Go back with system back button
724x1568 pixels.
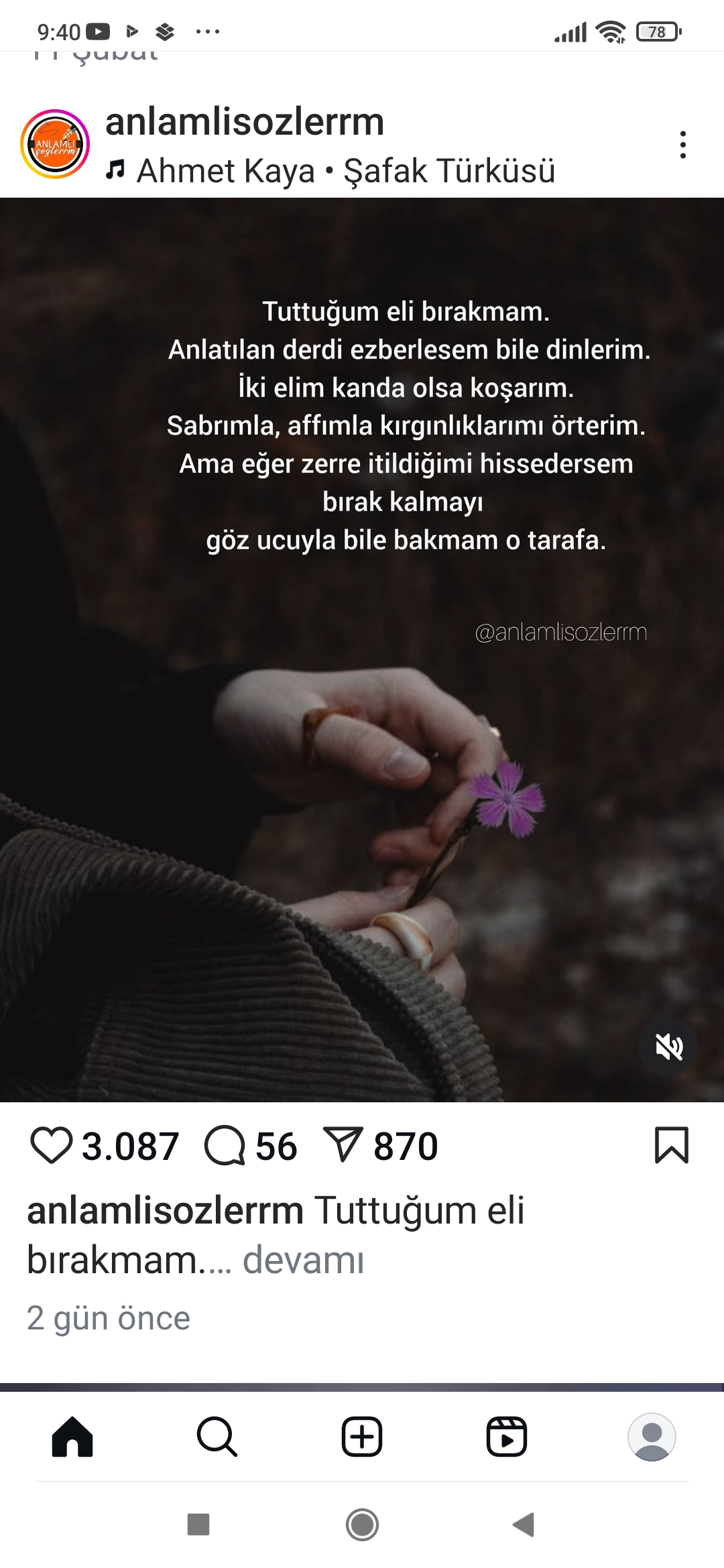pos(524,1524)
